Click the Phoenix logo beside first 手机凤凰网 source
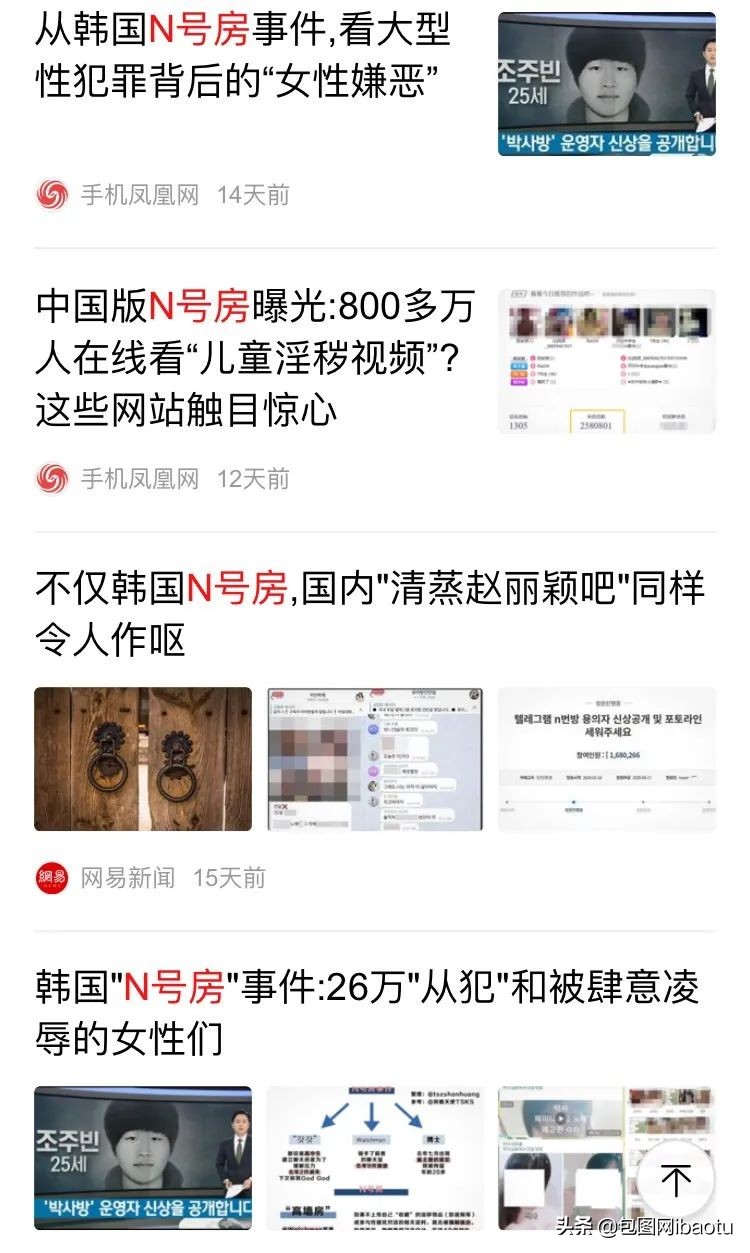This screenshot has width=750, height=1253. (51, 197)
